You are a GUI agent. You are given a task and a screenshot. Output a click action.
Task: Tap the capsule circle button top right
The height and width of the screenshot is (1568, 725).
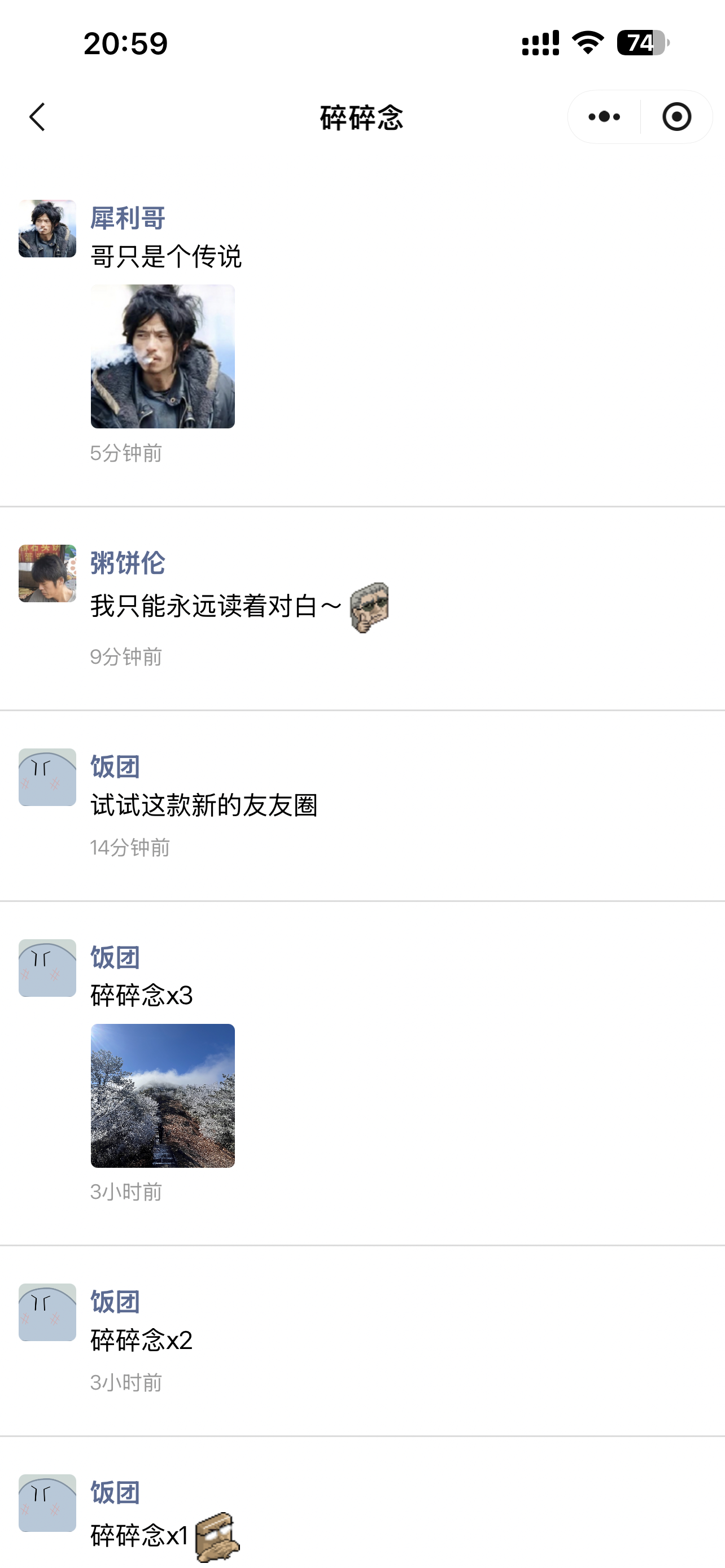[x=678, y=117]
